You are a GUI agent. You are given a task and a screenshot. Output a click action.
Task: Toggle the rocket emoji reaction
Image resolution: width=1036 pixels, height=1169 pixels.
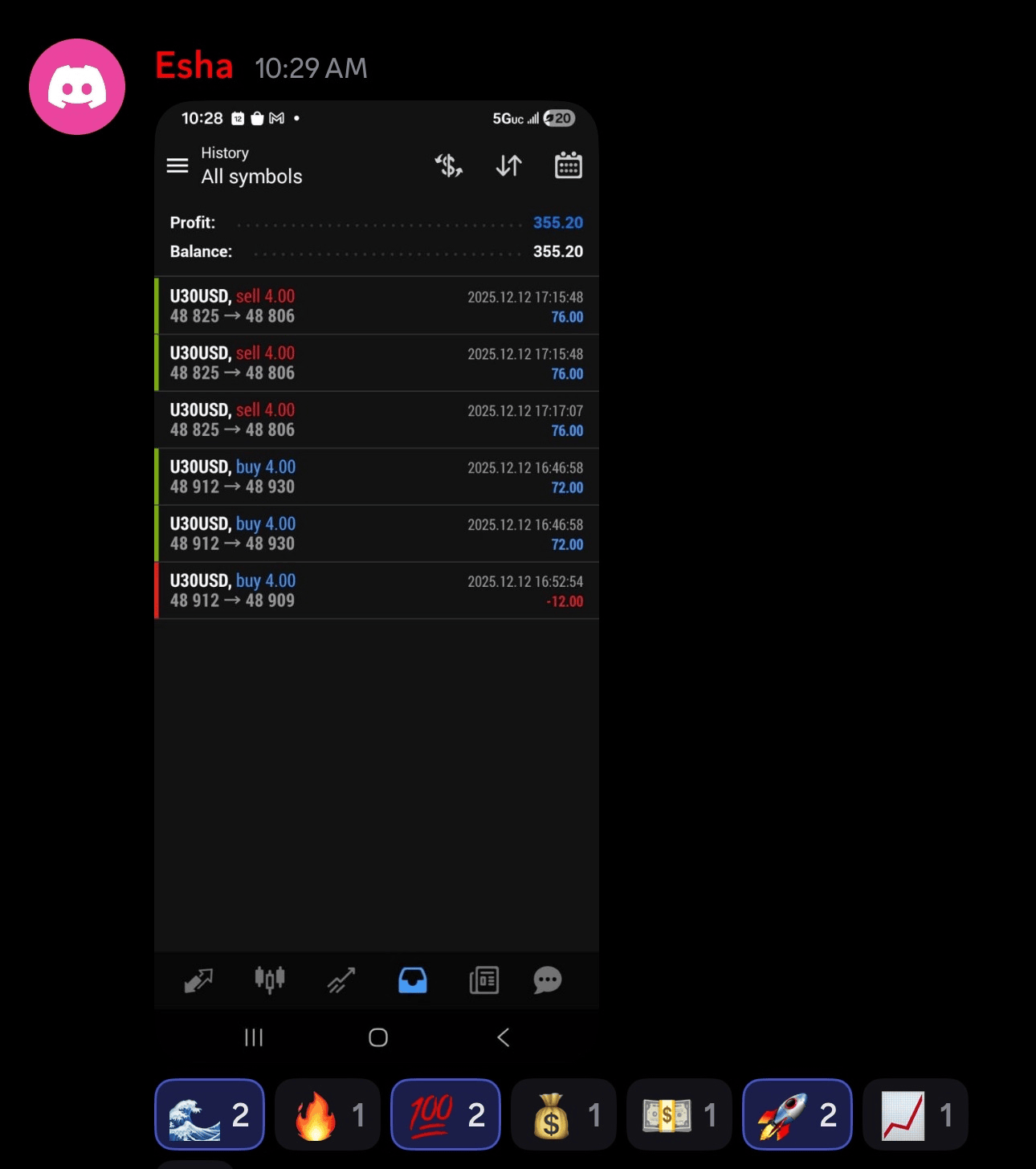797,1114
